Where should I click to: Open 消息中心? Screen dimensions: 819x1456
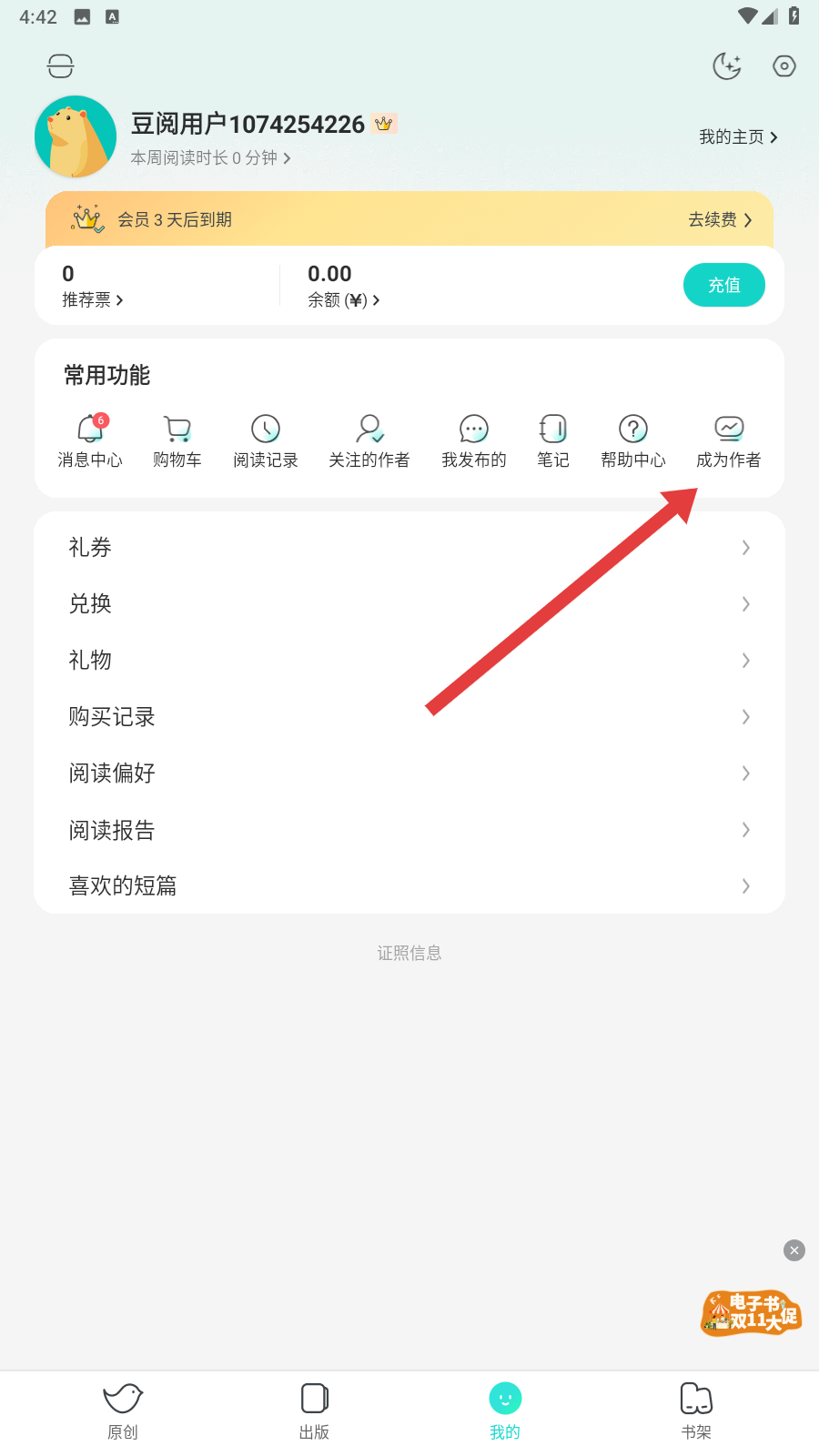point(90,440)
